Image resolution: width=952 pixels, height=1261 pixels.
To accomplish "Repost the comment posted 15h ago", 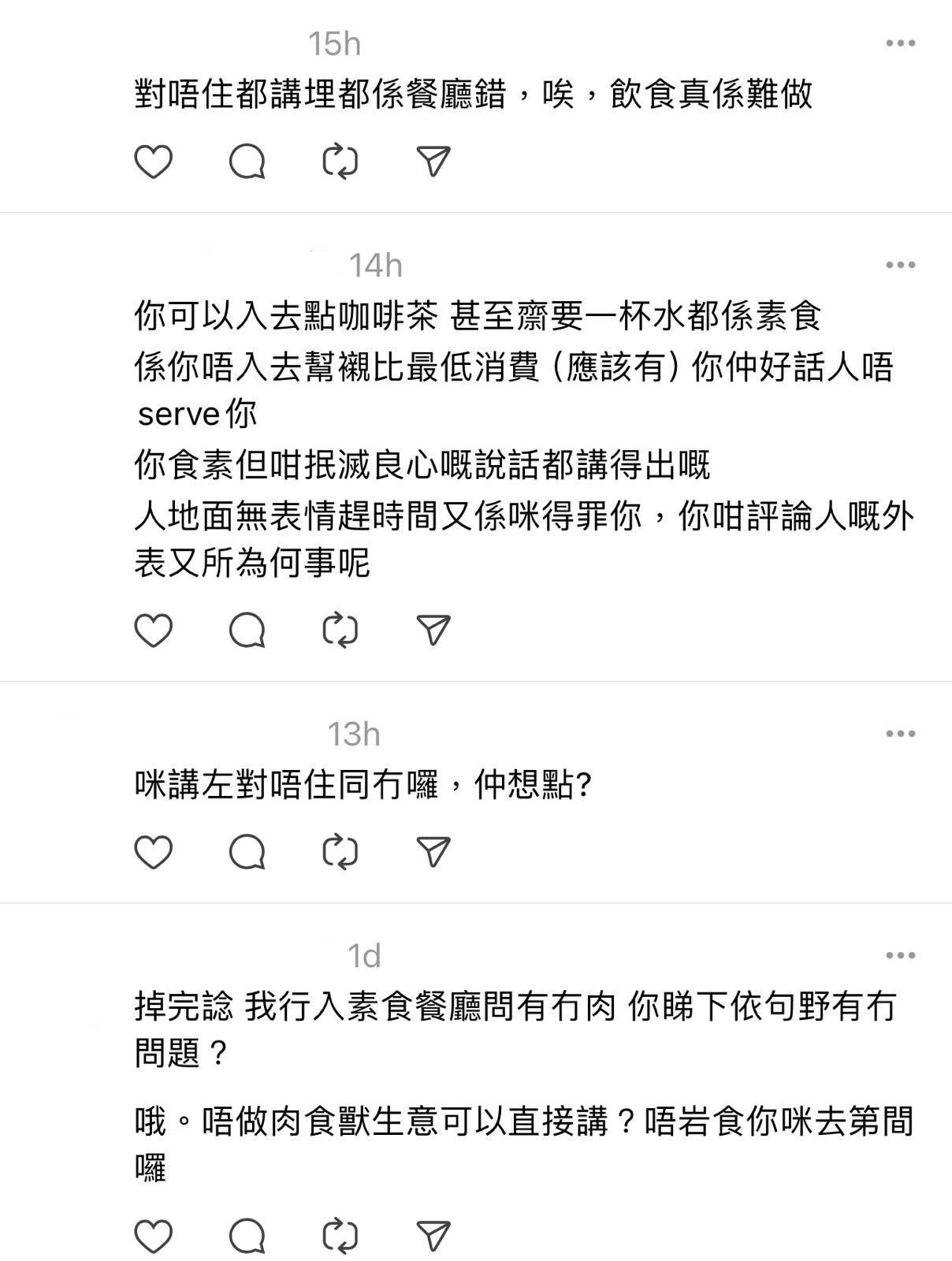I will click(x=340, y=162).
